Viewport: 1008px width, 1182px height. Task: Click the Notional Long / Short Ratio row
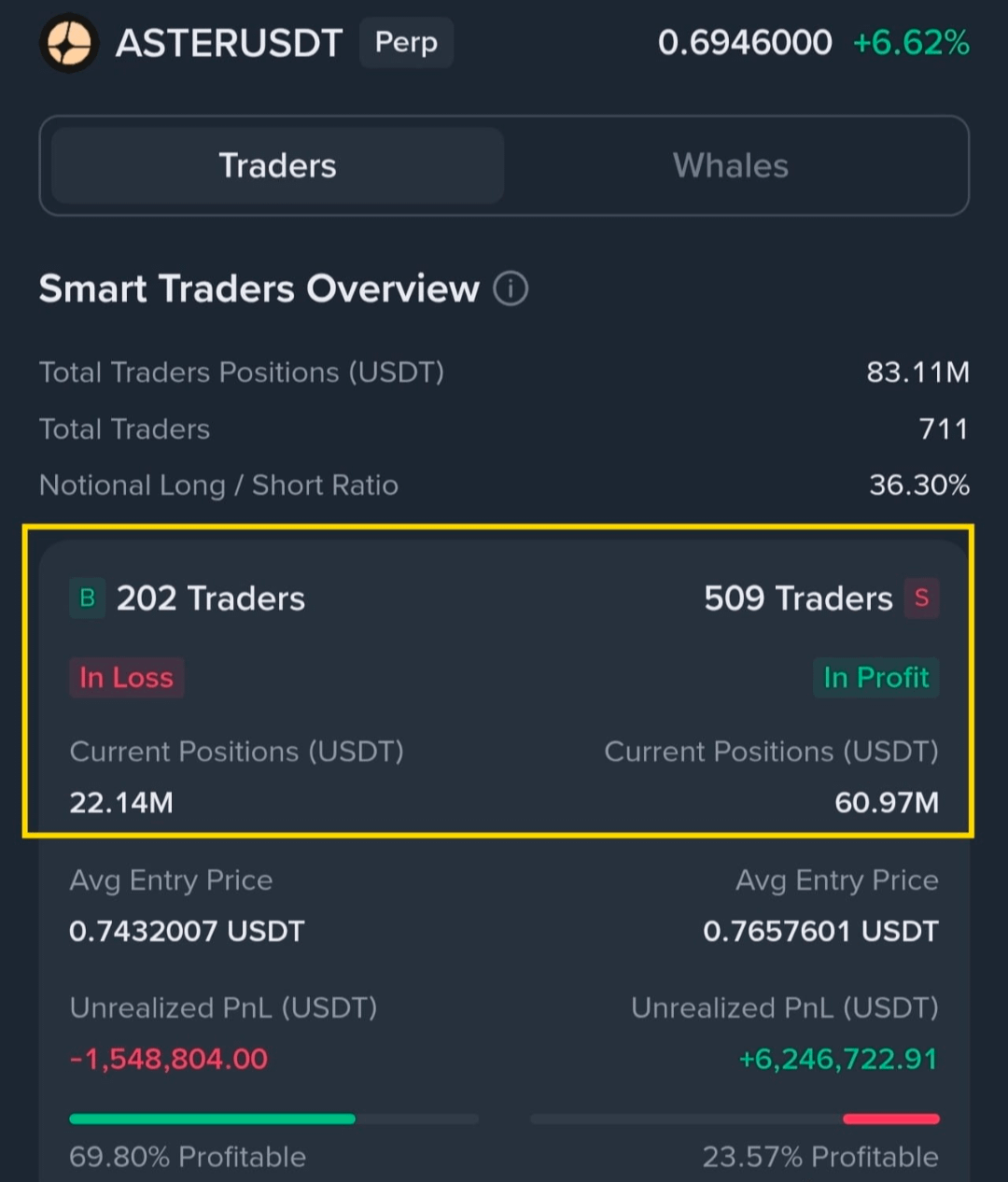pos(504,485)
